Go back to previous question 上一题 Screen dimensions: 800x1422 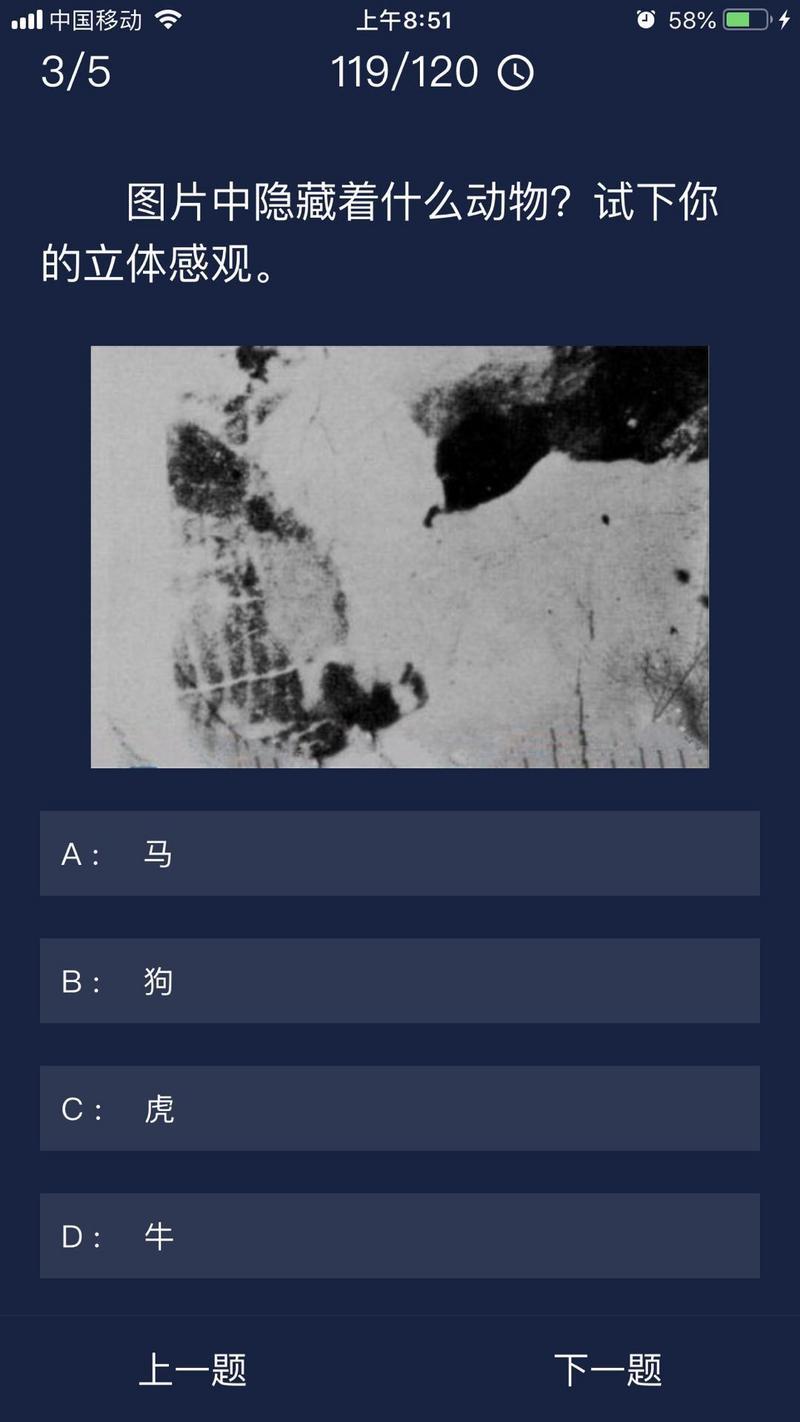192,1370
